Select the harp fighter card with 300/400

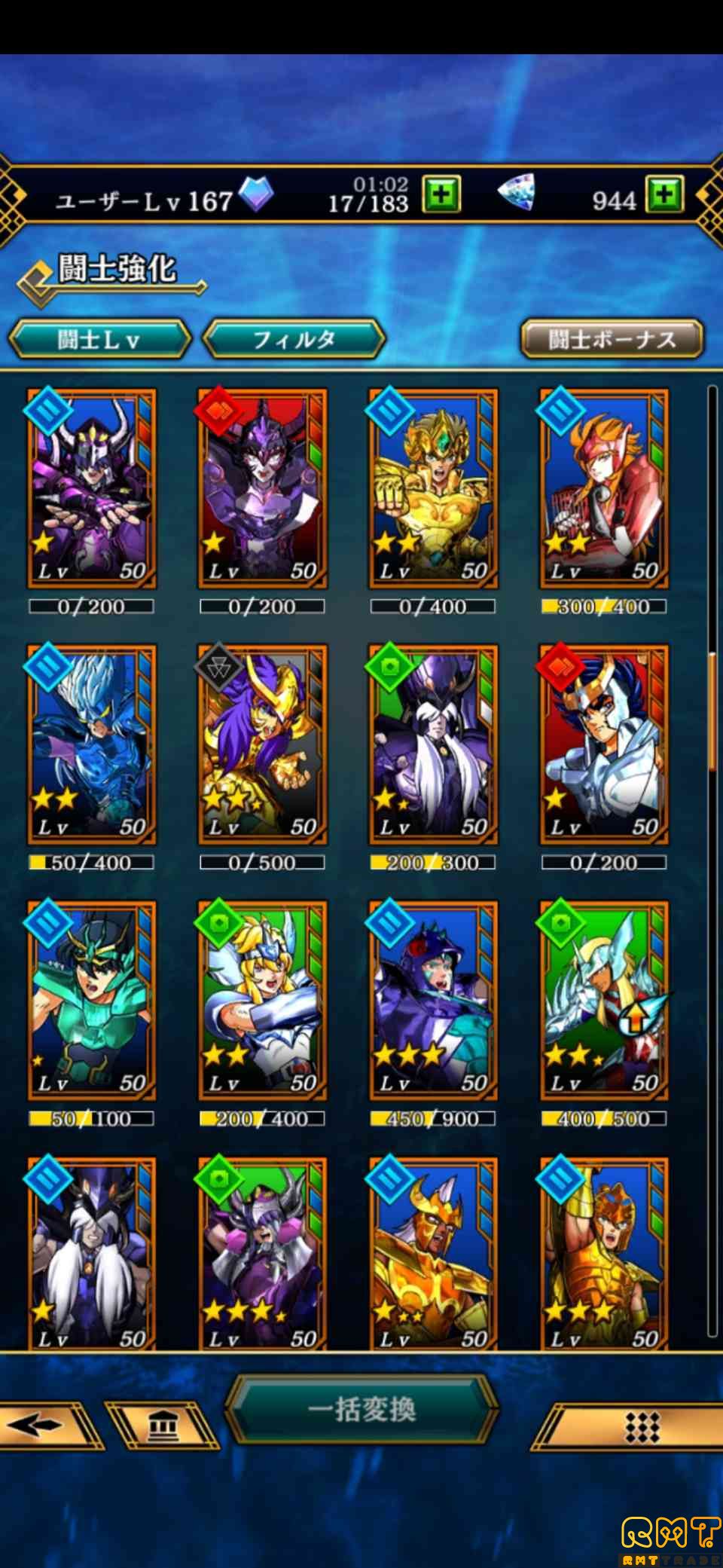pyautogui.click(x=604, y=488)
